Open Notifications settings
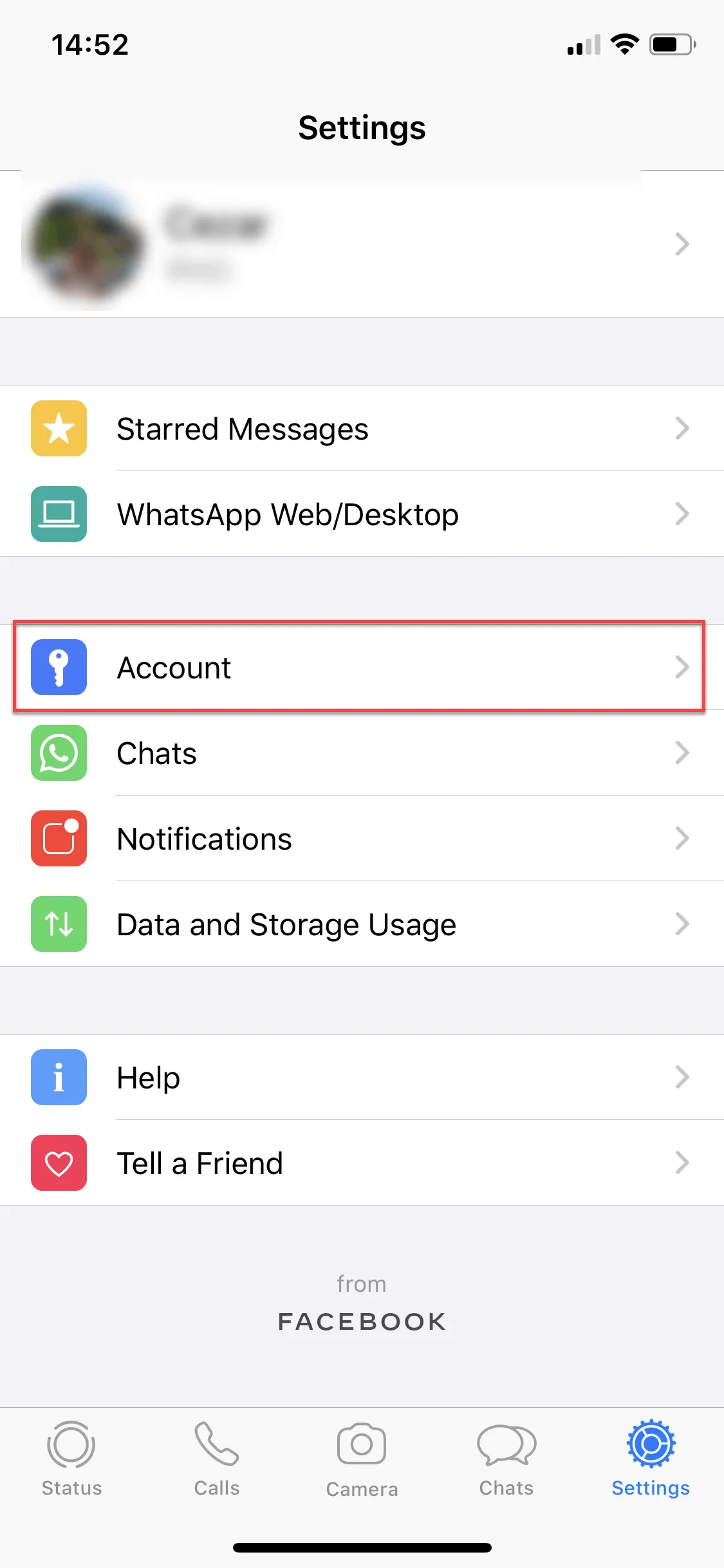 362,838
